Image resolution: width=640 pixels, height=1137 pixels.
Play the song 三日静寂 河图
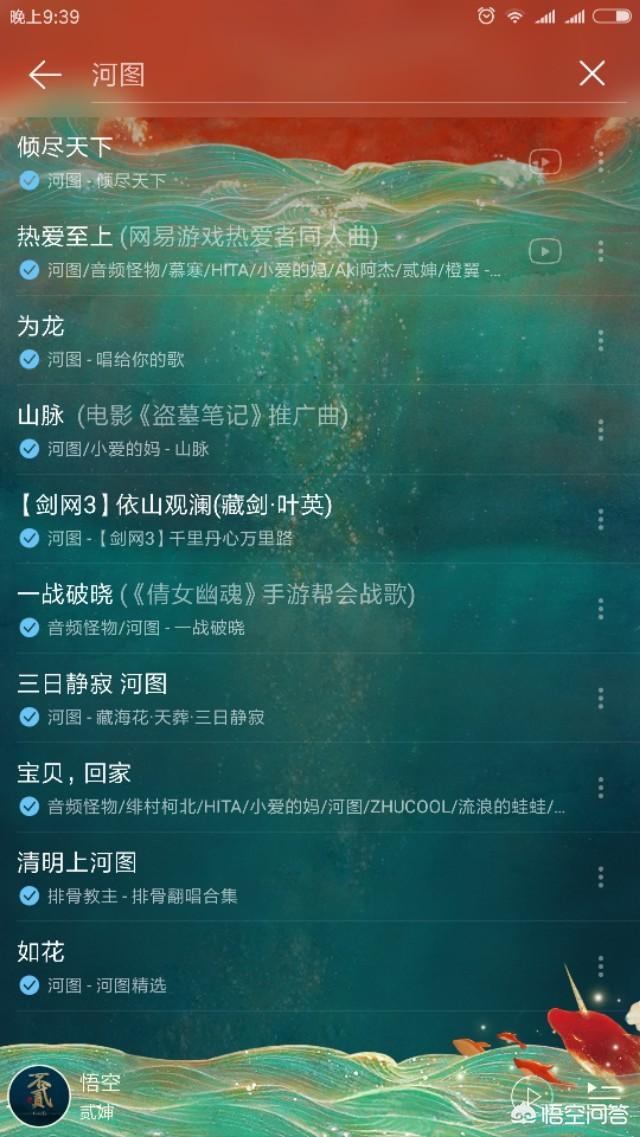point(250,698)
